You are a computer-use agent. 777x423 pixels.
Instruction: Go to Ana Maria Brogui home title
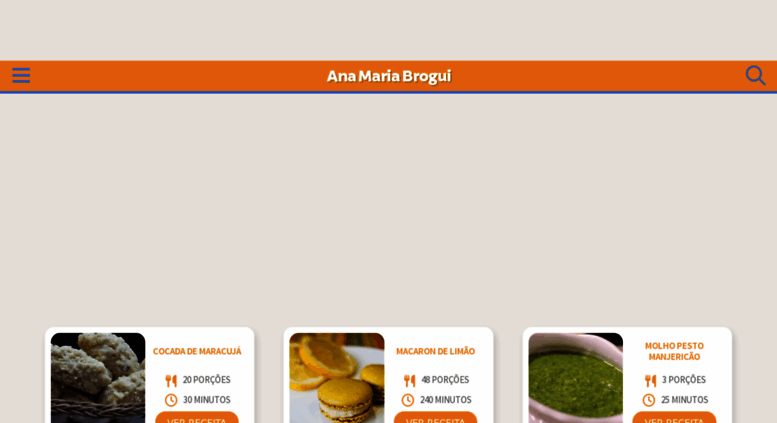pyautogui.click(x=388, y=76)
